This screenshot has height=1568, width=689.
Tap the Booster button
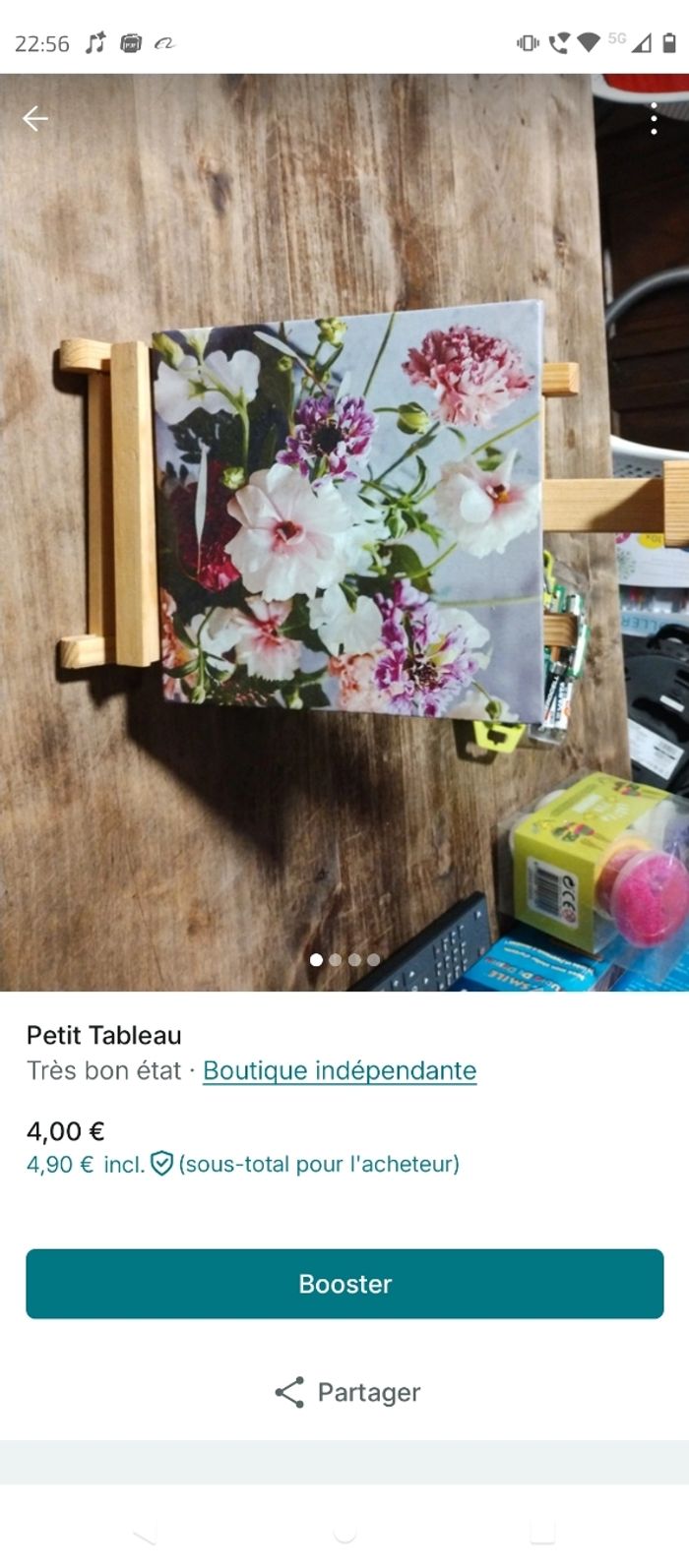pyautogui.click(x=344, y=1284)
